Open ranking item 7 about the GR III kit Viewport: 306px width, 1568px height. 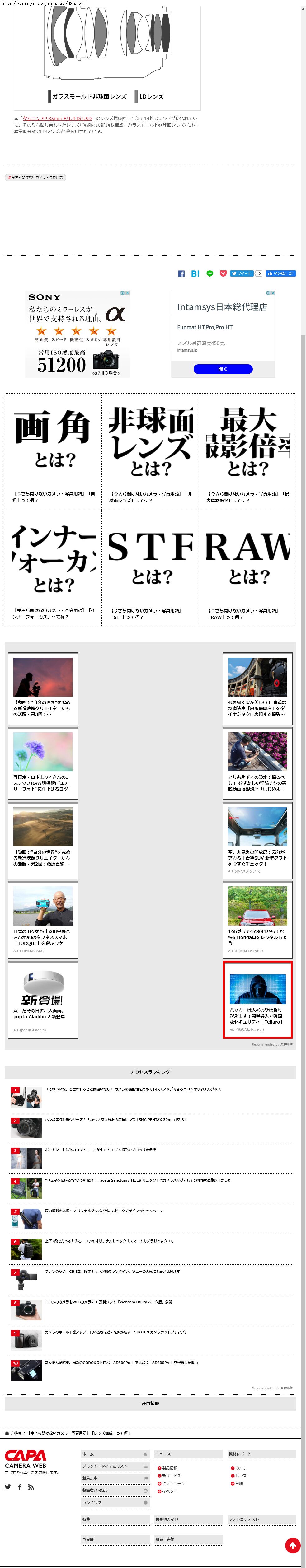click(x=112, y=1272)
